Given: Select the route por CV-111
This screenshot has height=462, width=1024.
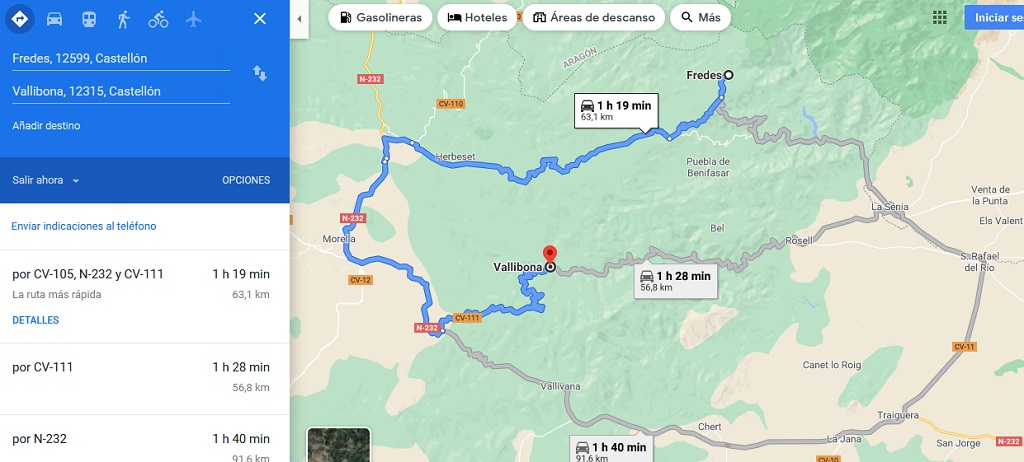Looking at the screenshot, I should tap(144, 378).
